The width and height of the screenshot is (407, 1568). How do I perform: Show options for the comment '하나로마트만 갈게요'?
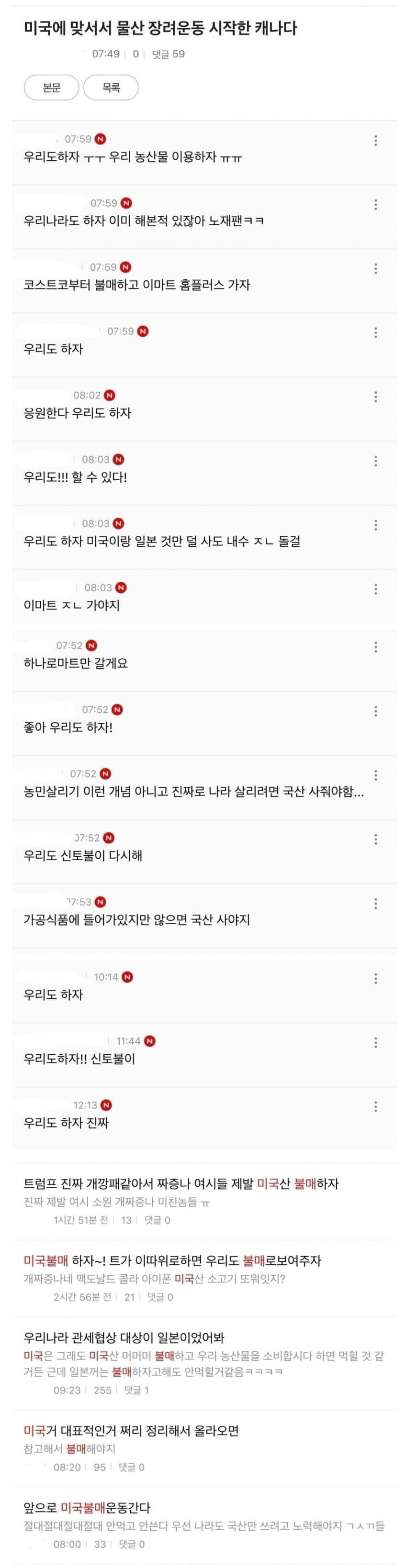pyautogui.click(x=375, y=647)
